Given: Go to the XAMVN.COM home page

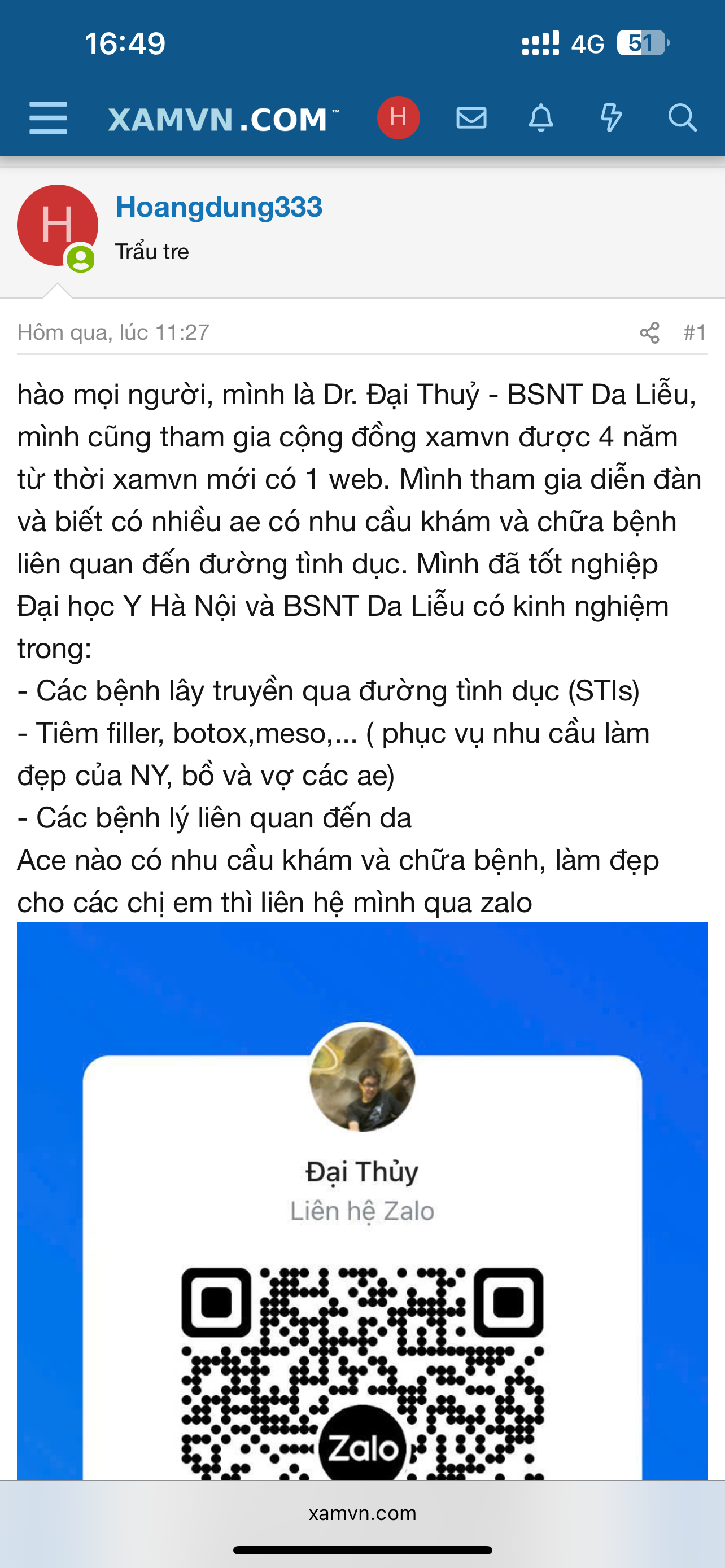Looking at the screenshot, I should [x=224, y=119].
